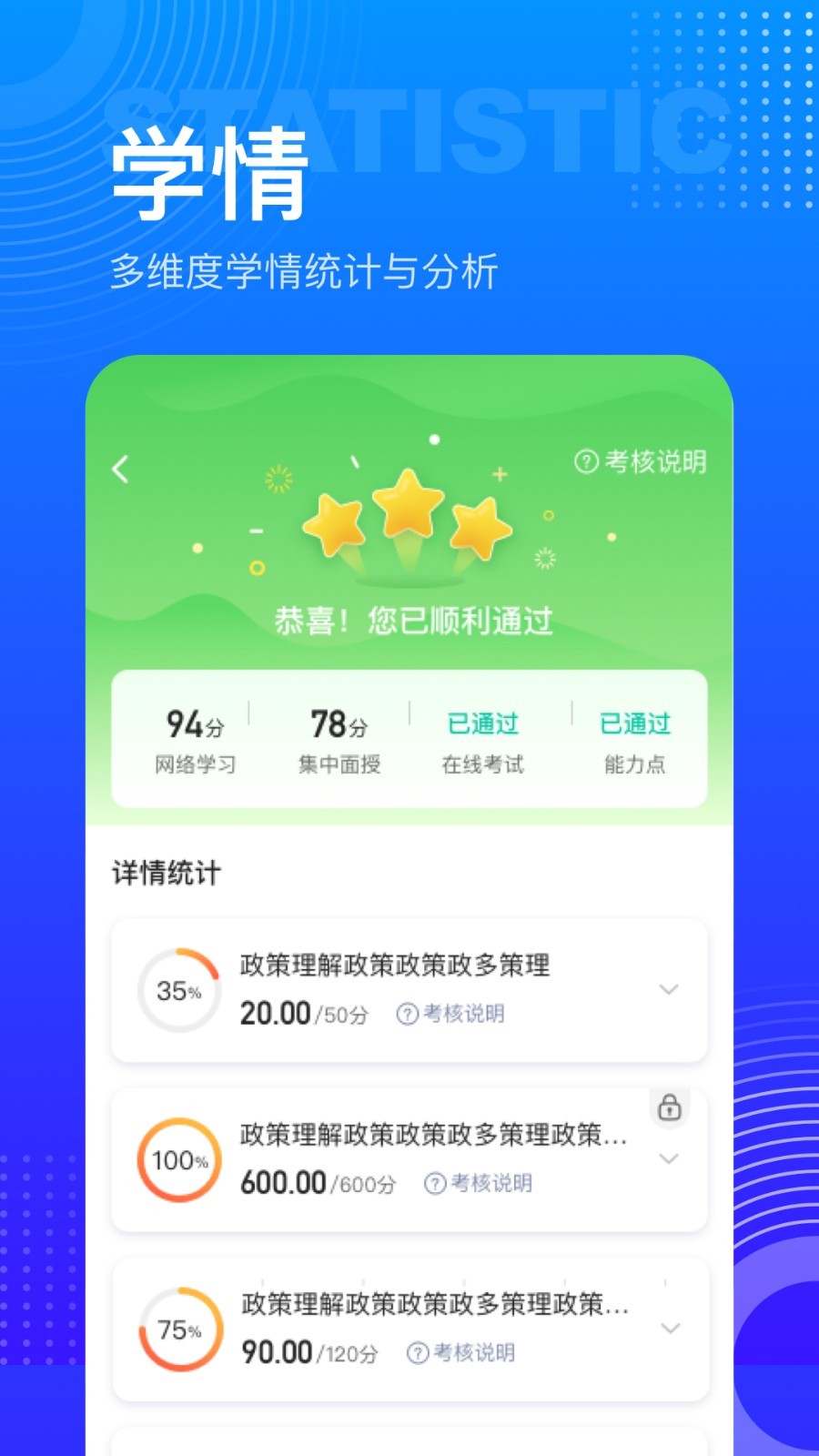819x1456 pixels.
Task: Expand the first 政策理解 card details
Action: tap(671, 990)
